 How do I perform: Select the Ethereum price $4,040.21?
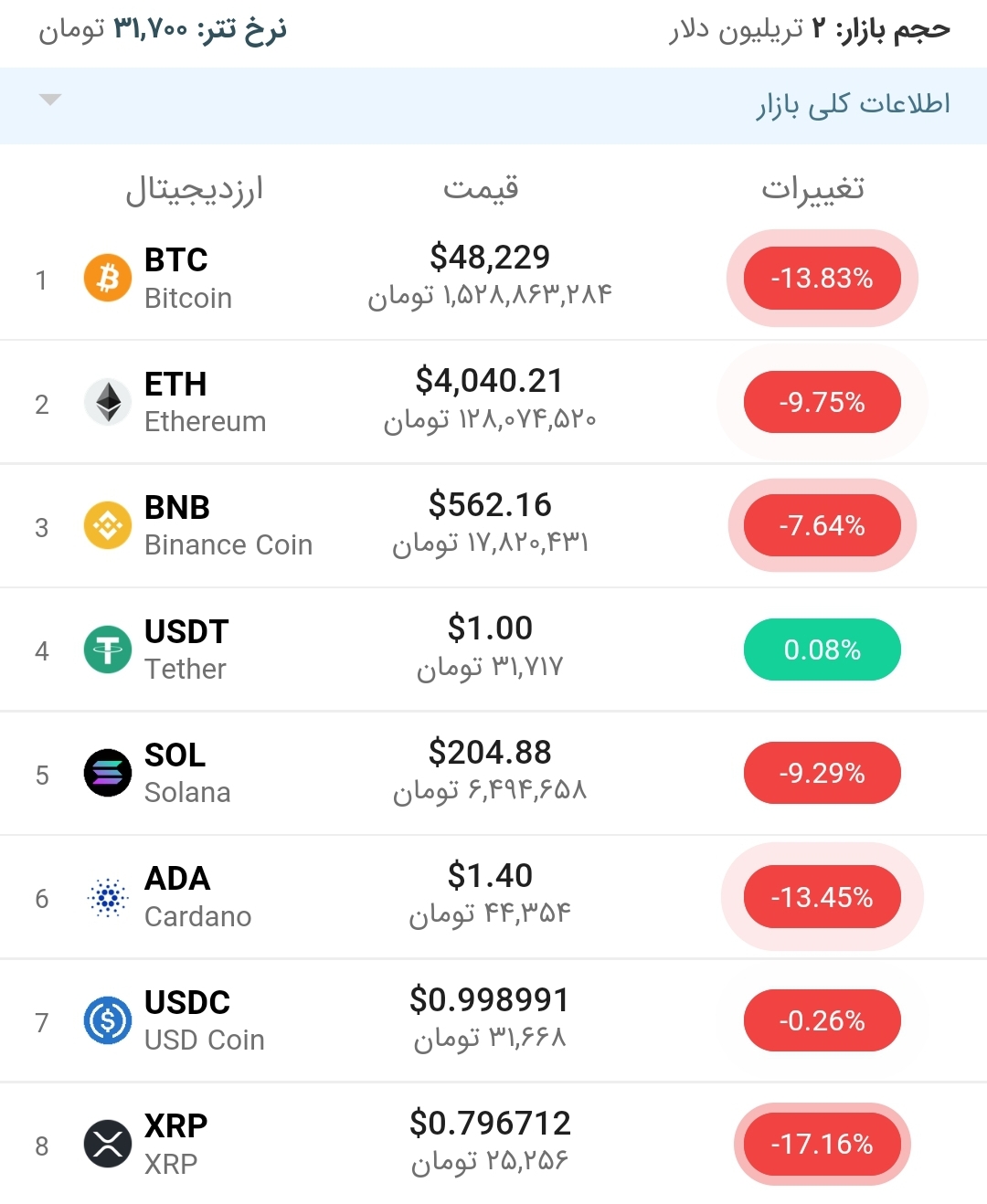[x=490, y=381]
